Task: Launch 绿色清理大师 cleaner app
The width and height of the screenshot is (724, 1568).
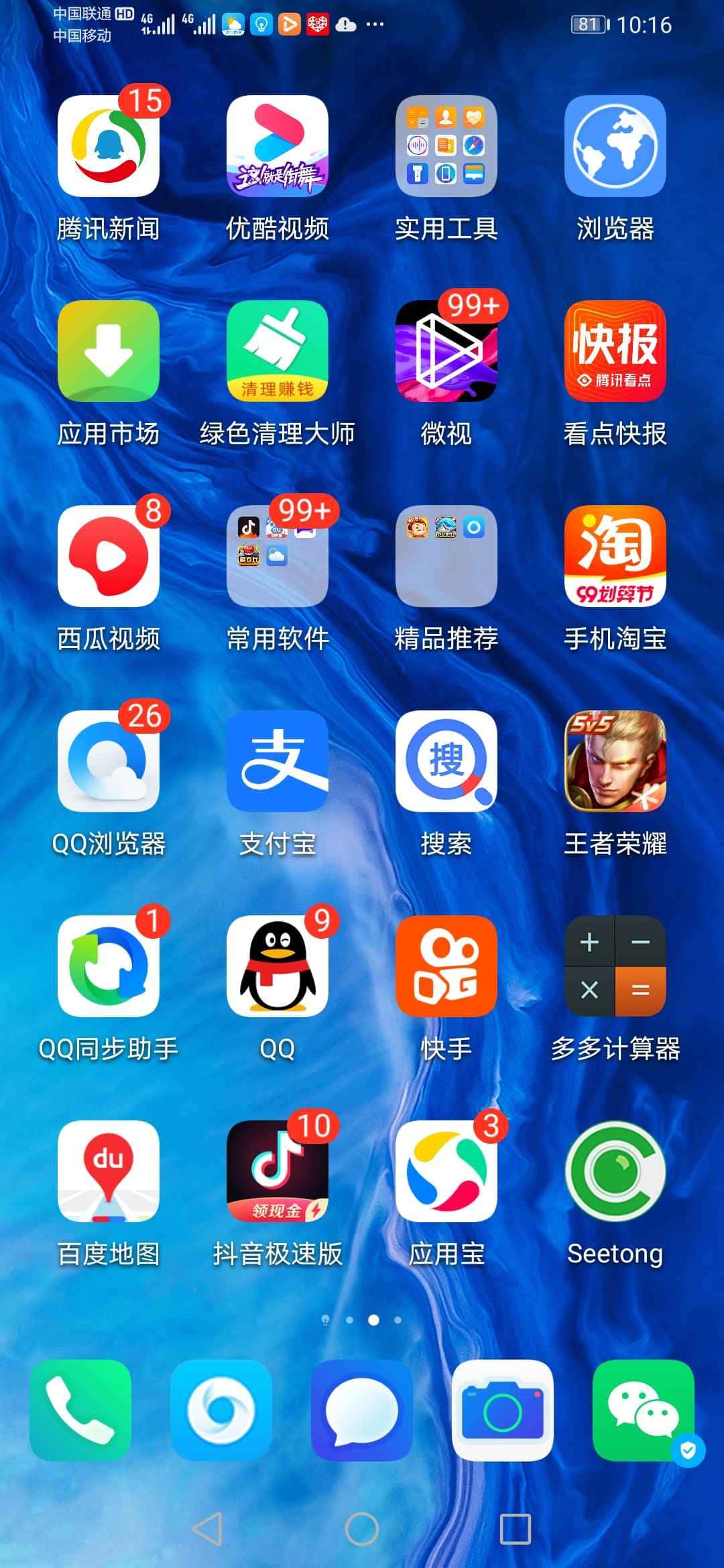Action: point(278,352)
